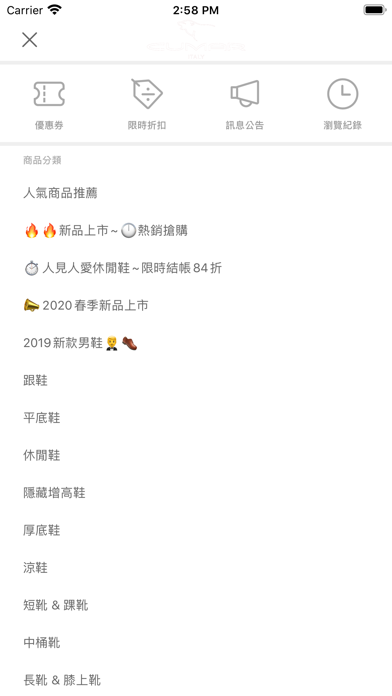Select 短靴 & 踝靴 category
Image resolution: width=392 pixels, height=696 pixels.
[x=196, y=605]
